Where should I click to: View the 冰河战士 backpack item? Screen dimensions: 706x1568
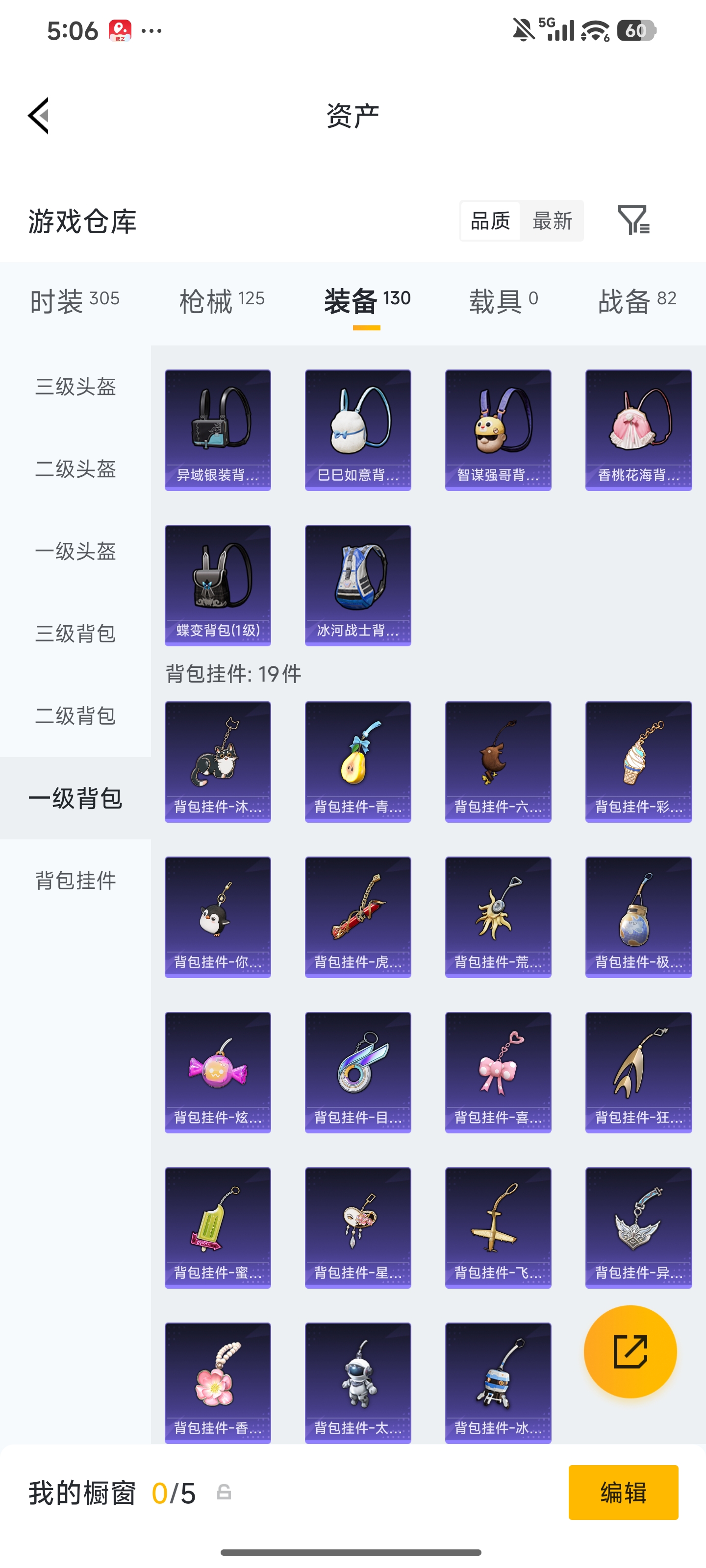357,585
